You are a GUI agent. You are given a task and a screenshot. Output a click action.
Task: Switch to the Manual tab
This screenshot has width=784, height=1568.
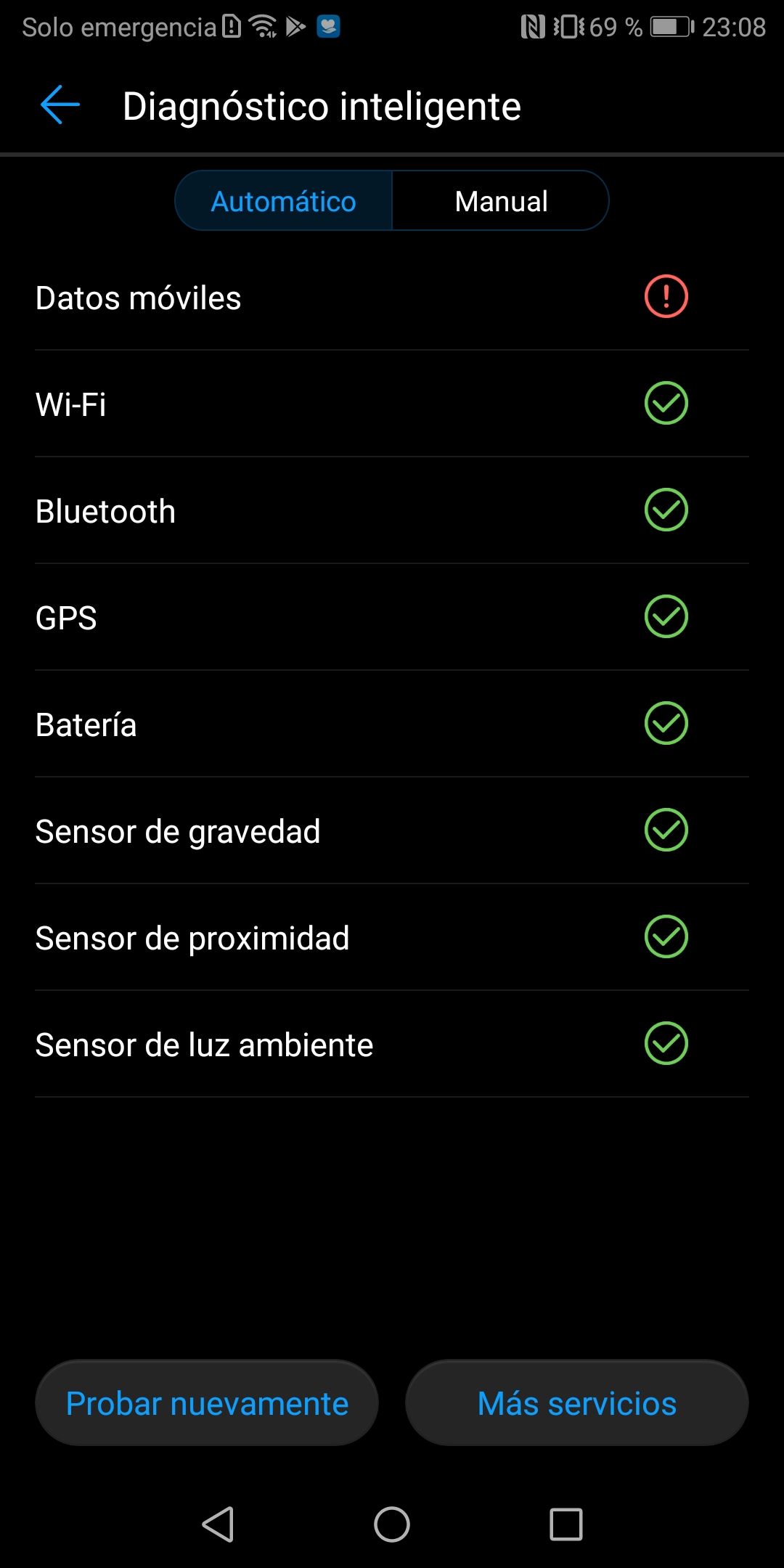click(x=501, y=201)
